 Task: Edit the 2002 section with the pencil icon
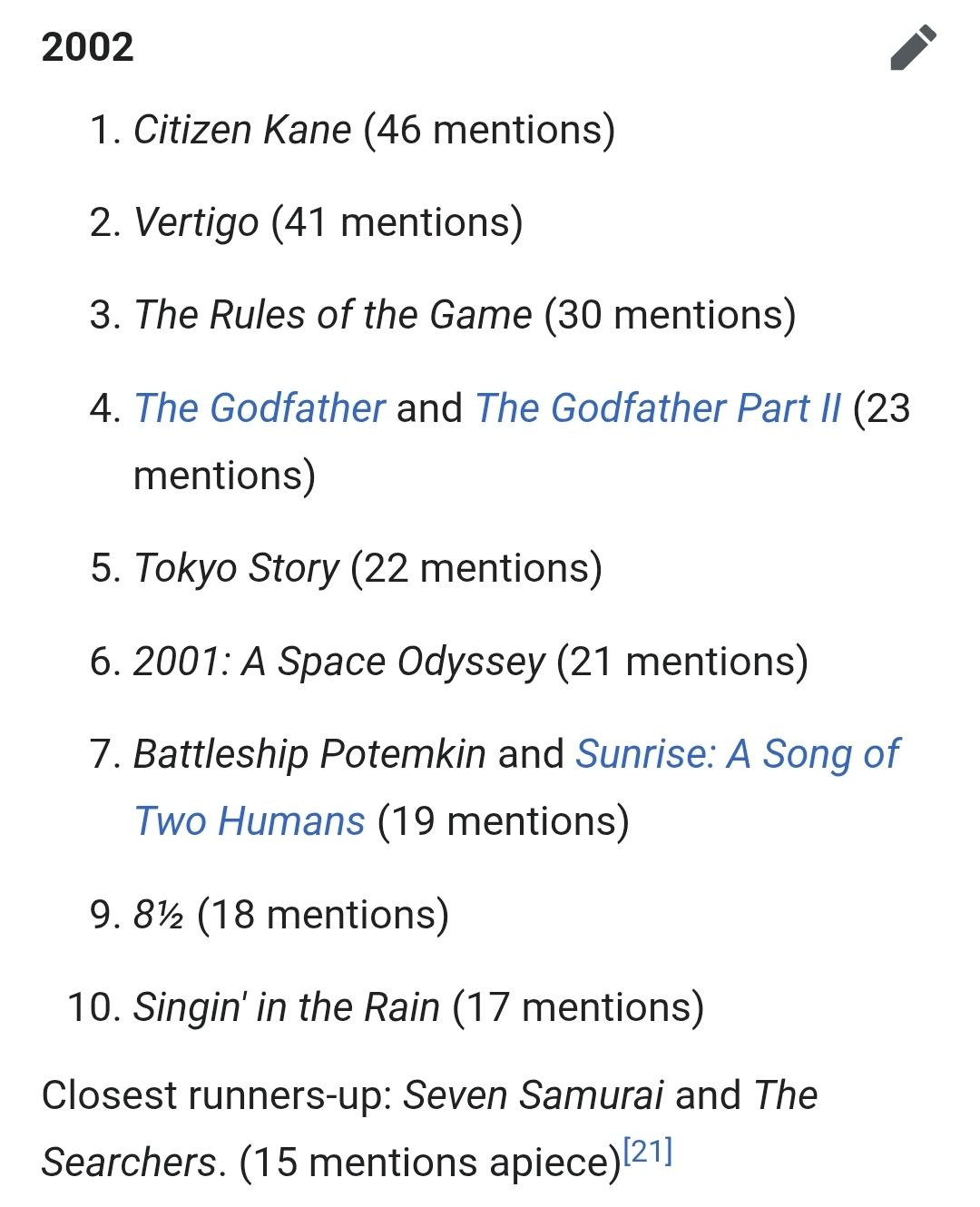pos(913,48)
